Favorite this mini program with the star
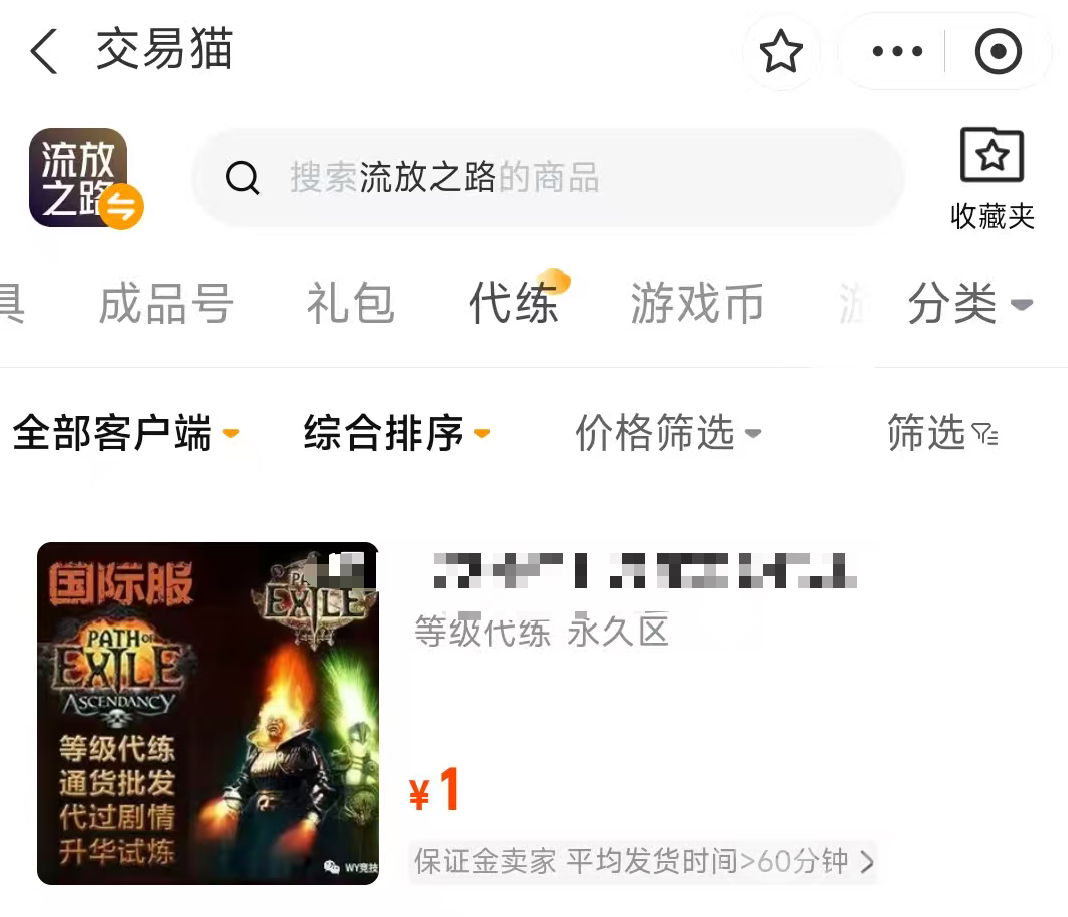 (781, 52)
